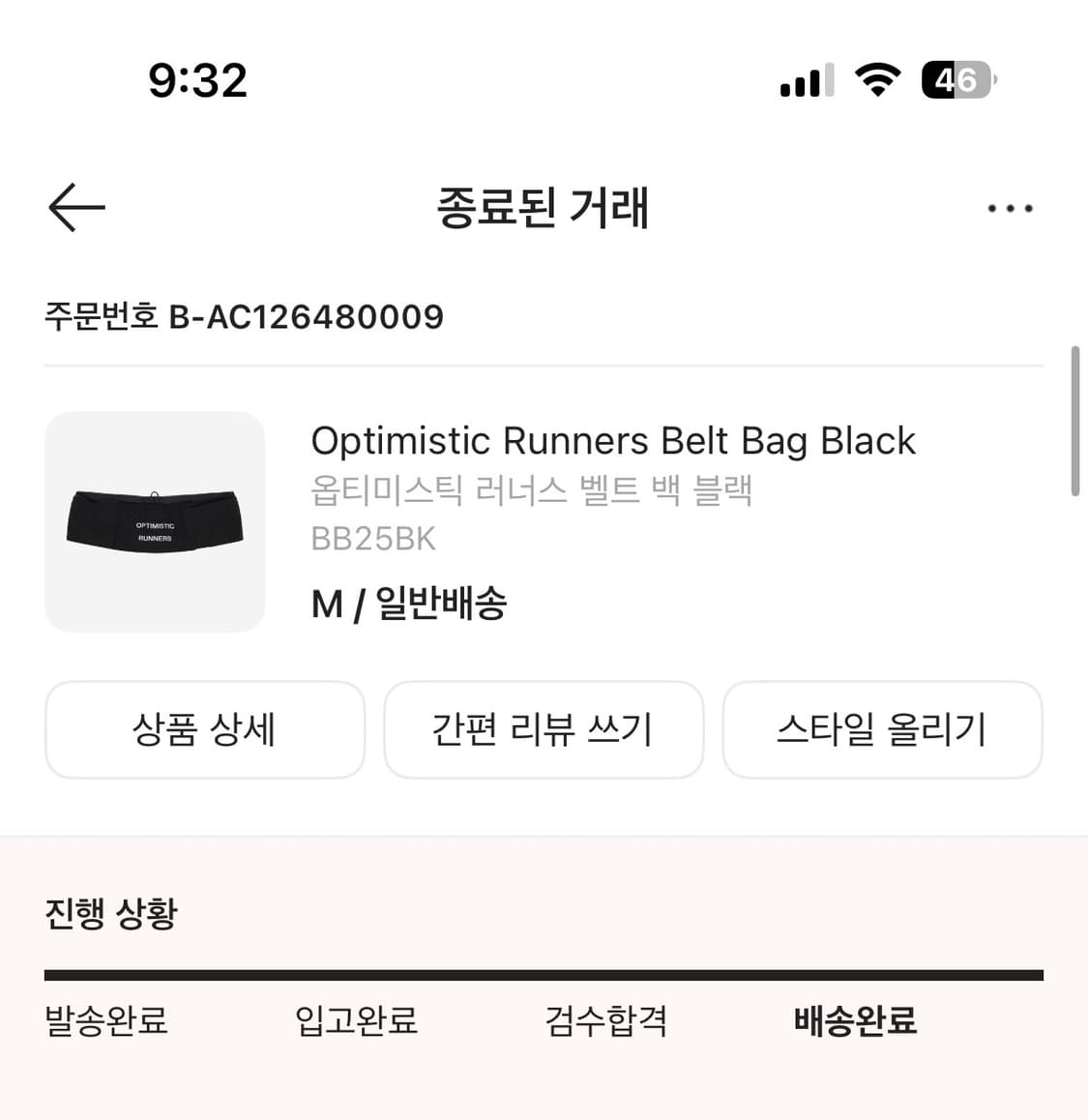Select the order number B-AC126480009

point(244,316)
